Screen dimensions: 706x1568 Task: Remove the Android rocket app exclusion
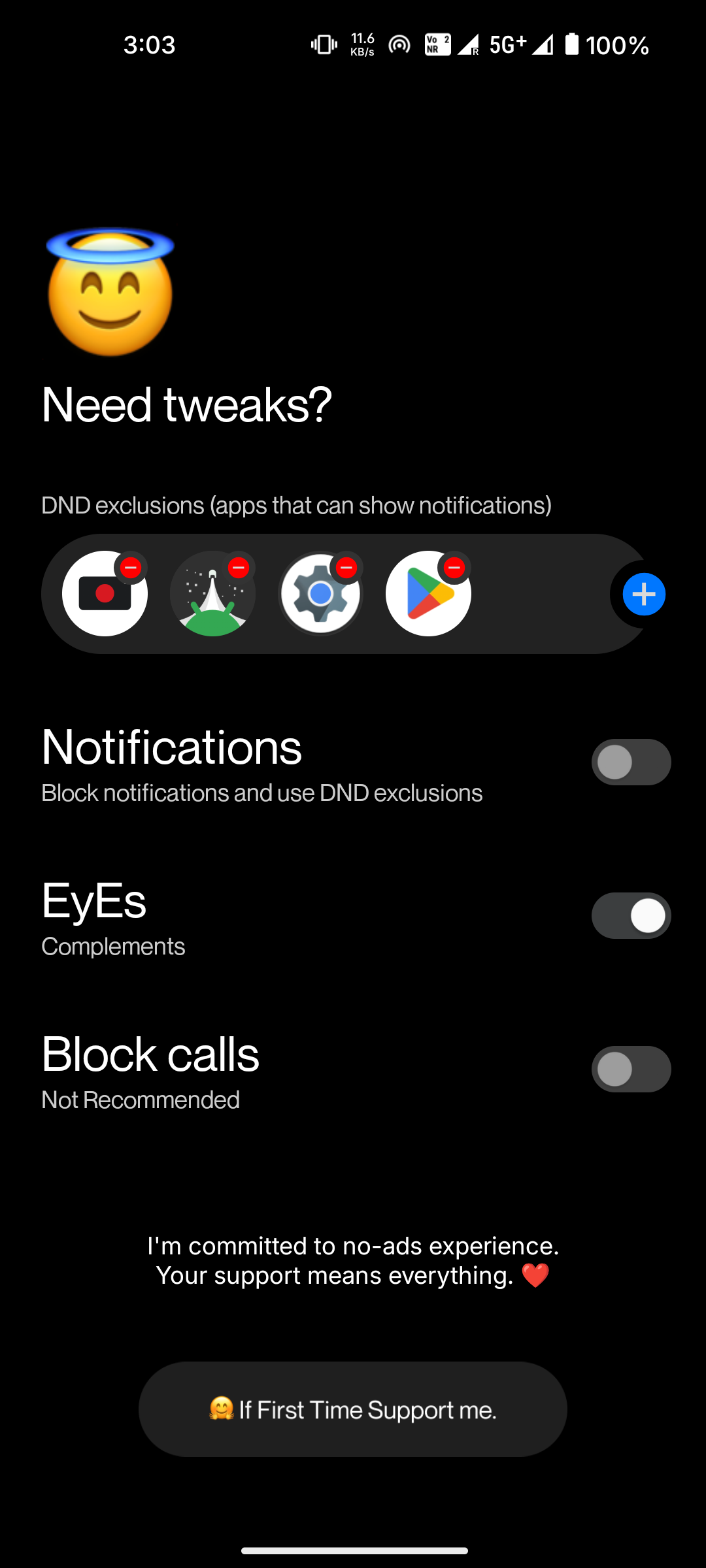point(239,567)
